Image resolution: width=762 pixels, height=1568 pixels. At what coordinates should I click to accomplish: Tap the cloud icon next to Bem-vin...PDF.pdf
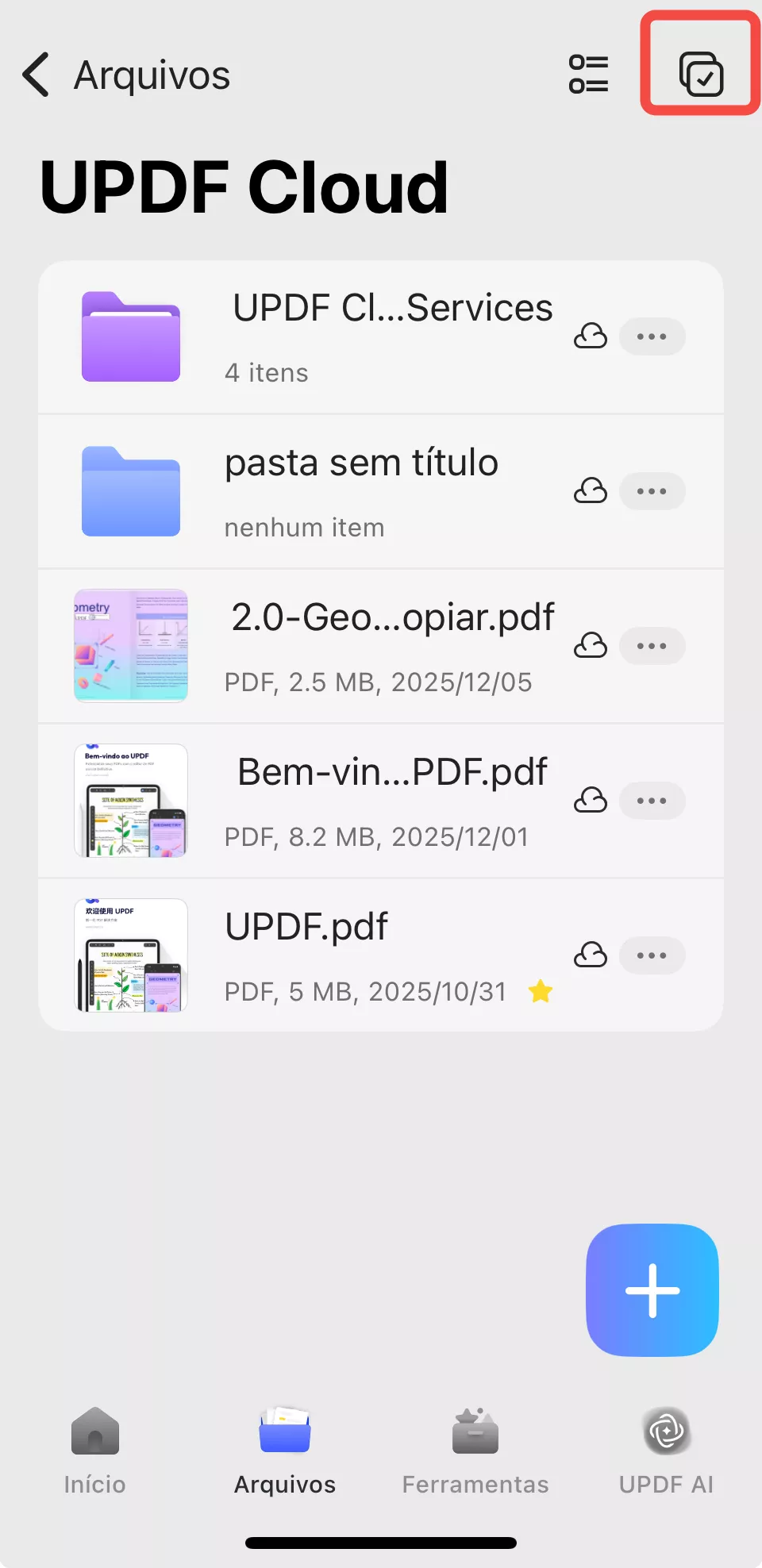(x=591, y=800)
